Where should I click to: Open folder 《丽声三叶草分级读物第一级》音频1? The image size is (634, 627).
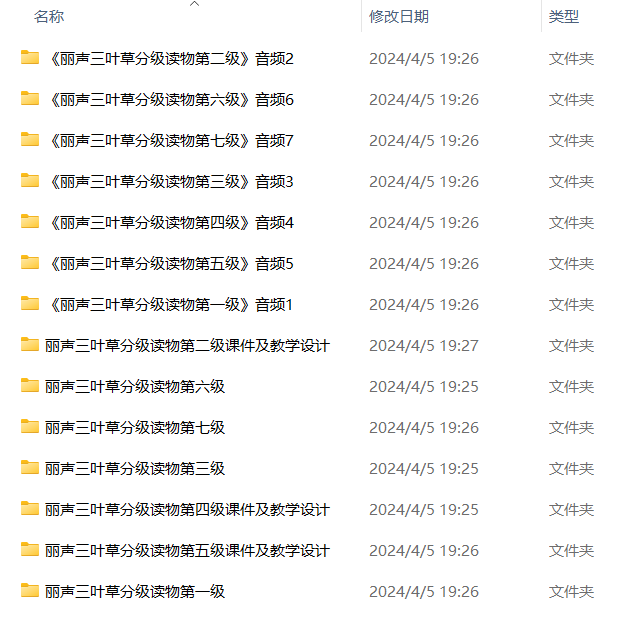point(170,305)
